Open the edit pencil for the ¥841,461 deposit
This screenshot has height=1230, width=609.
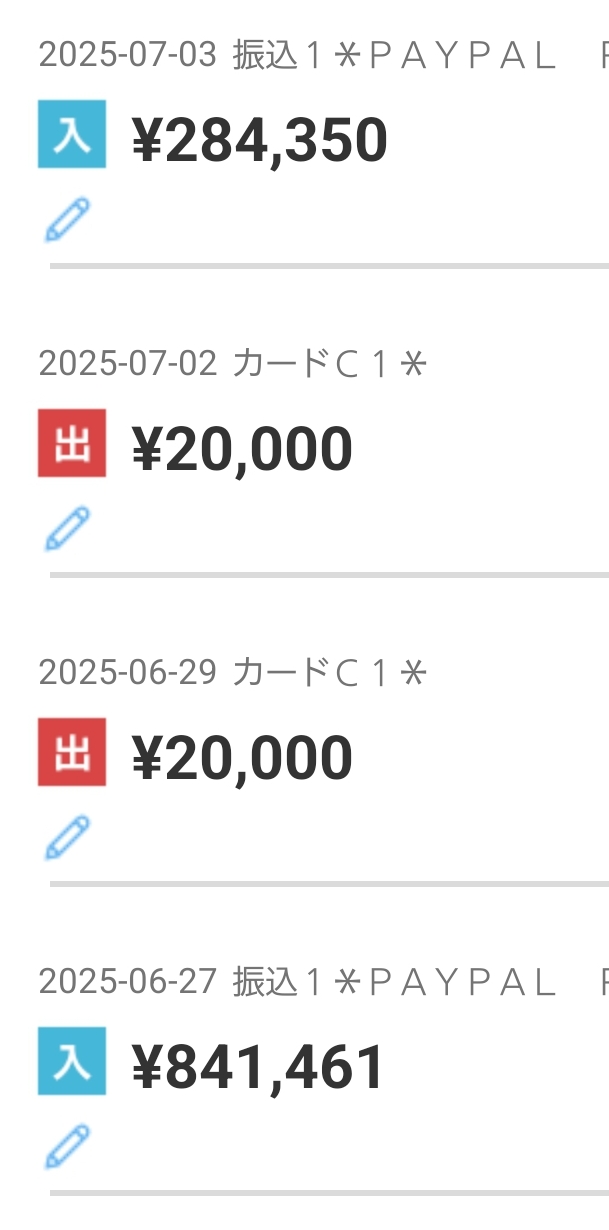point(67,1147)
